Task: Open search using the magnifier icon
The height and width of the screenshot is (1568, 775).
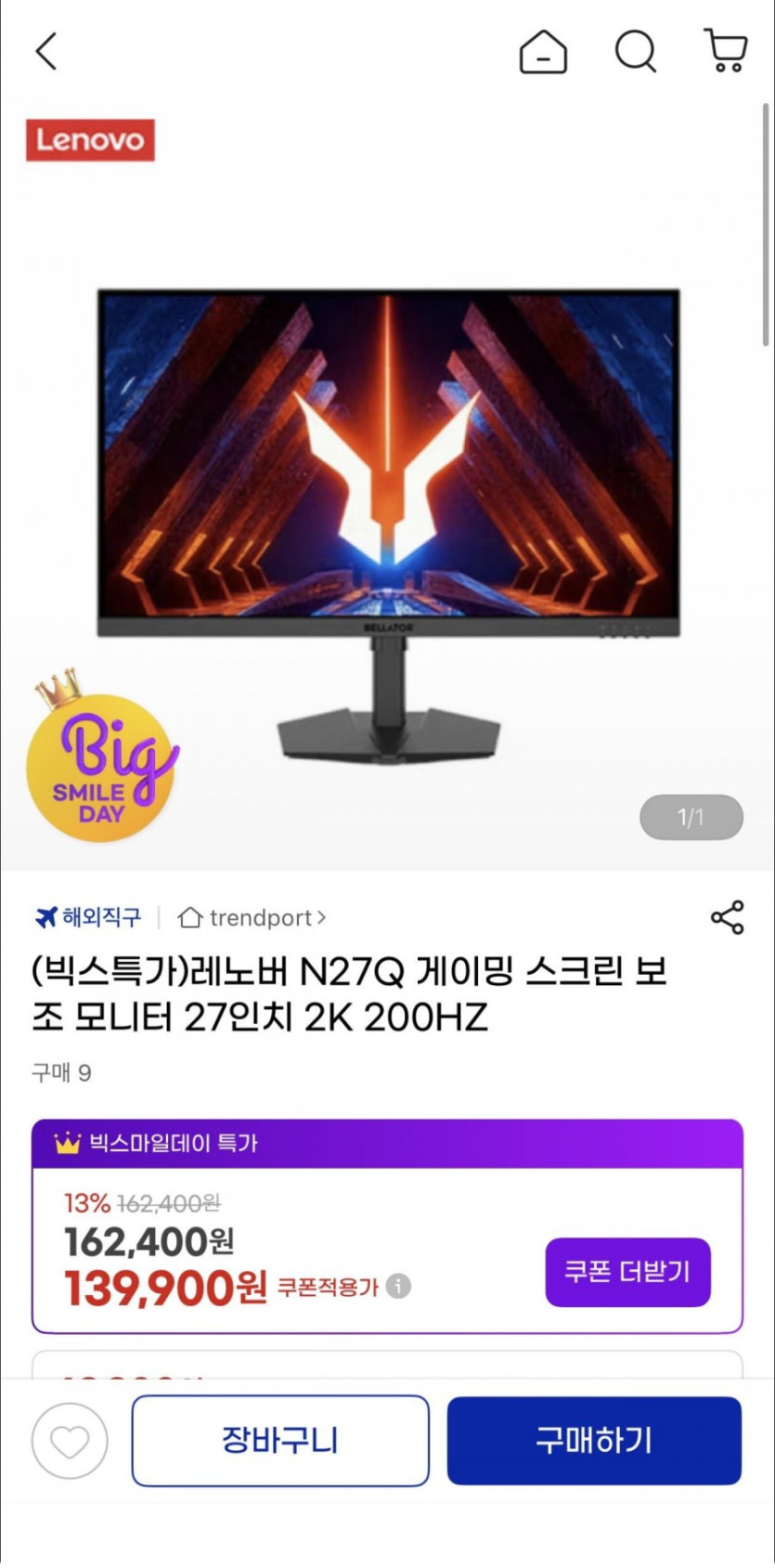Action: pos(635,53)
